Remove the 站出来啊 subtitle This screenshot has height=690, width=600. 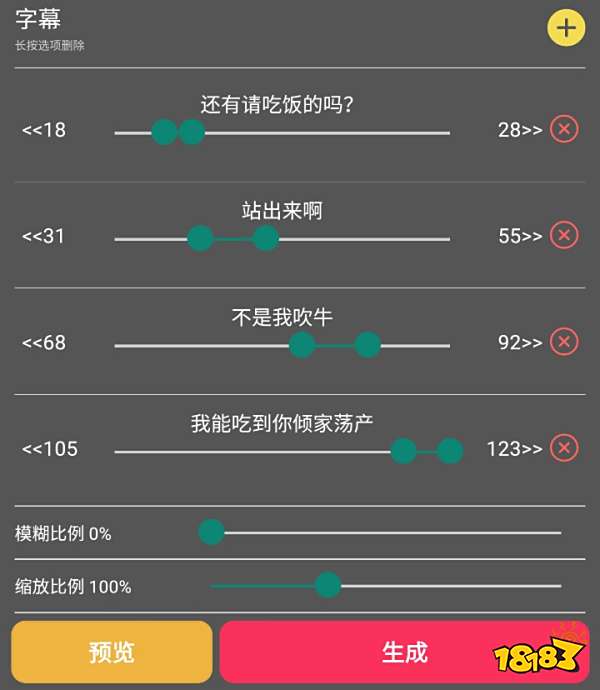point(564,235)
